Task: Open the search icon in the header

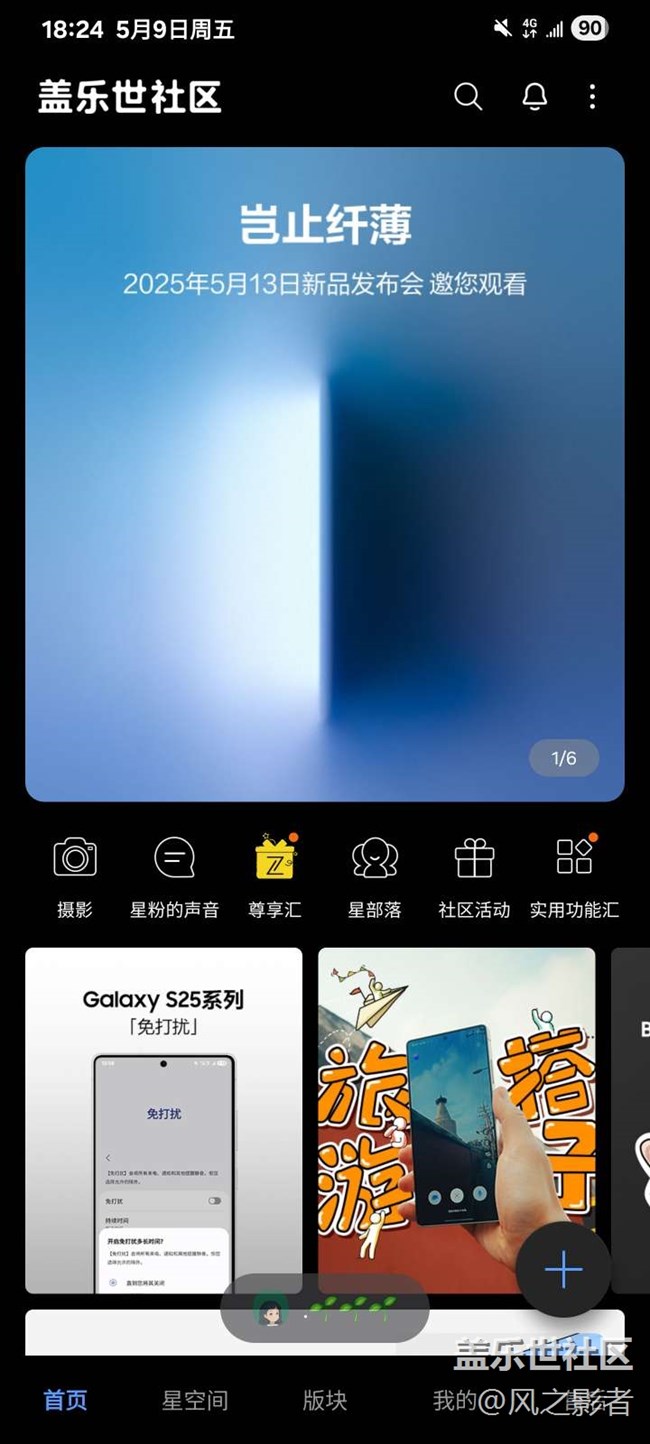Action: pyautogui.click(x=468, y=96)
